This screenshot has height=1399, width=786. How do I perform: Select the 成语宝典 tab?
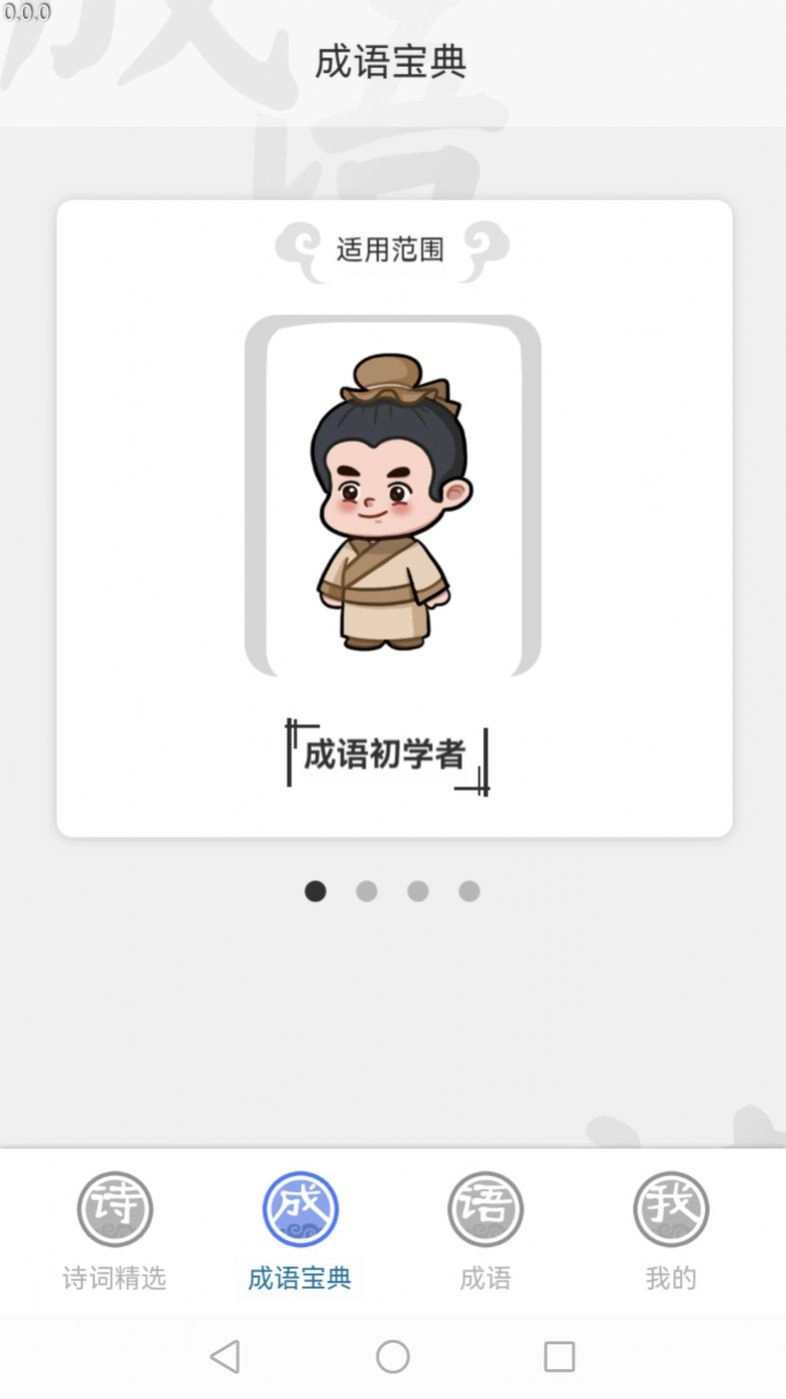tap(300, 1230)
